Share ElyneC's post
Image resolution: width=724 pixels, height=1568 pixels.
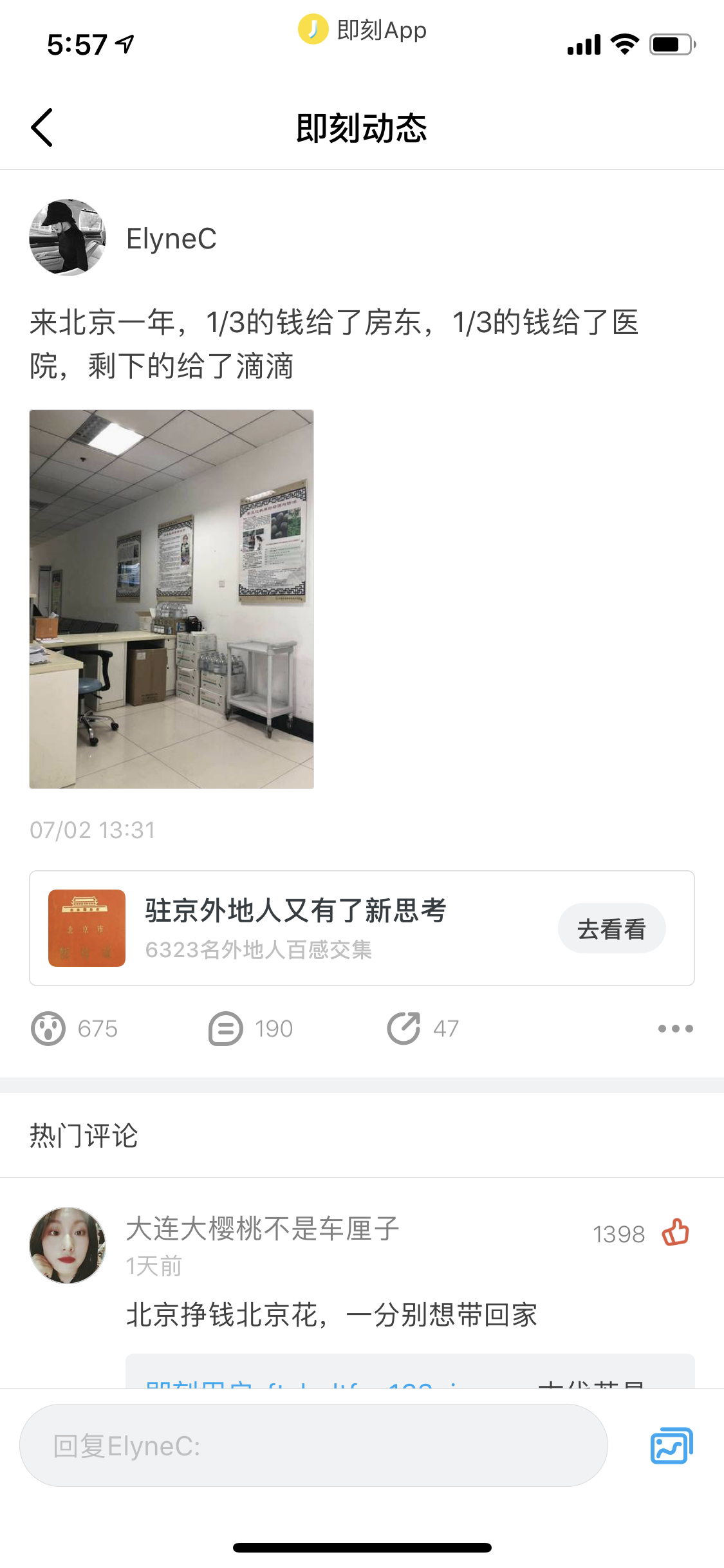point(404,1028)
